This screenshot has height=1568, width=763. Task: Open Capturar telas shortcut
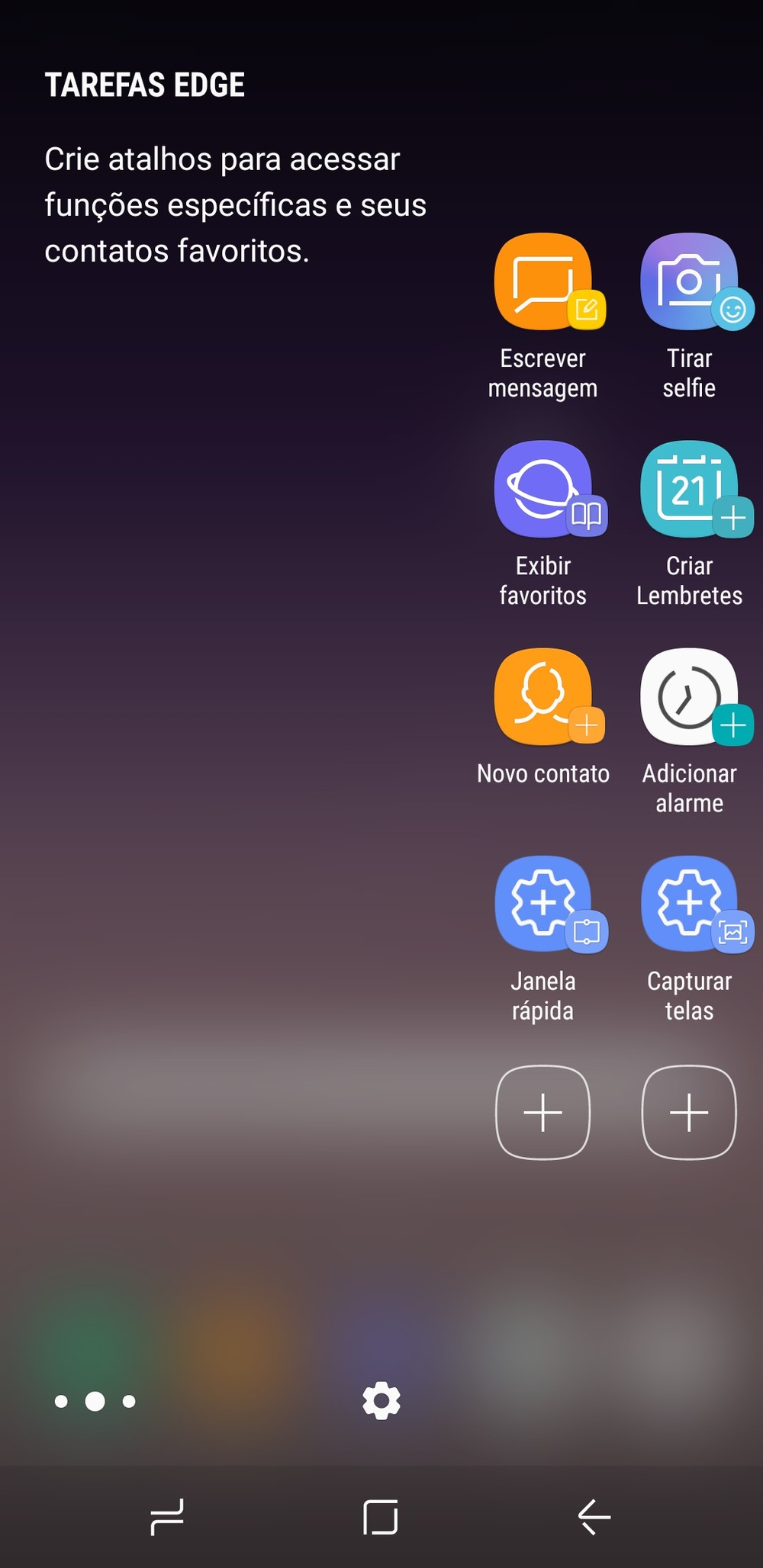pyautogui.click(x=690, y=904)
